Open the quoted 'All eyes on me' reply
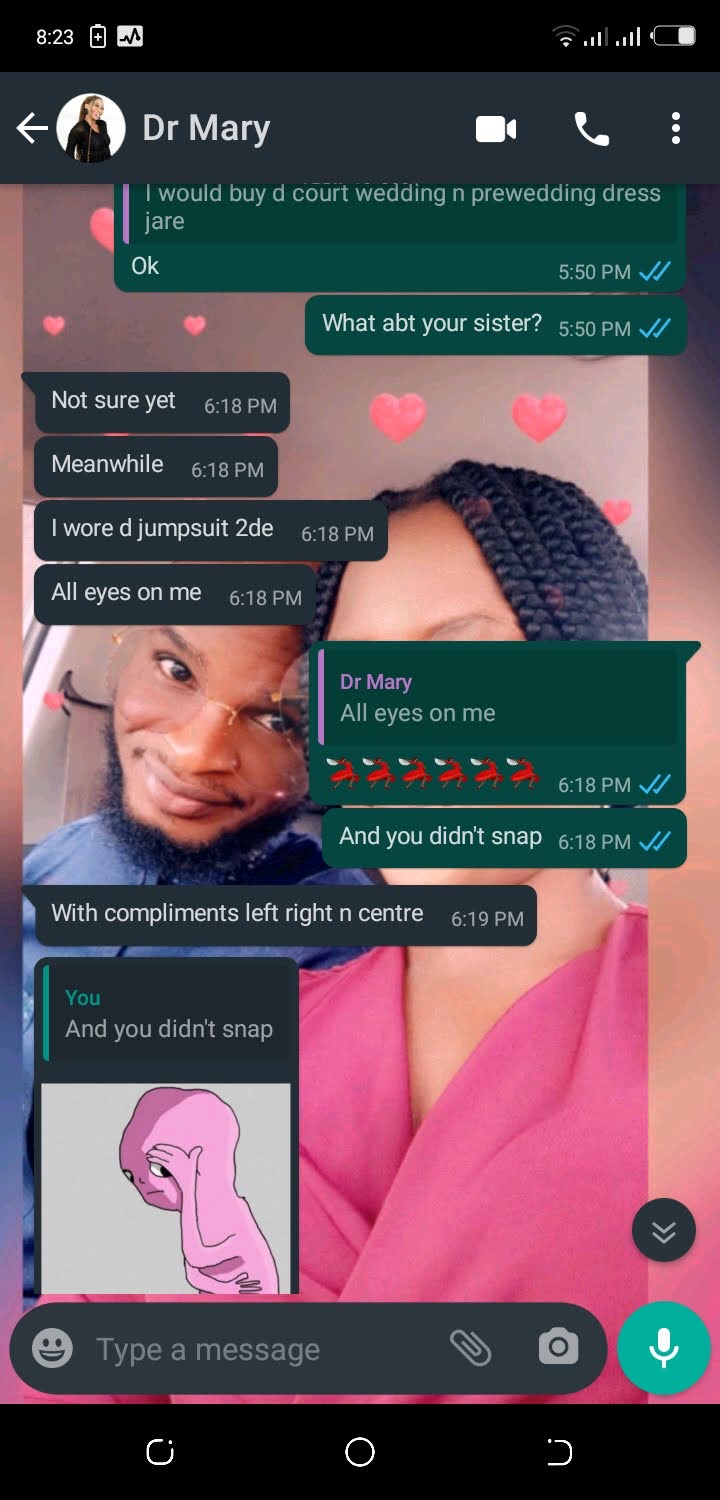Viewport: 720px width, 1500px height. [497, 698]
